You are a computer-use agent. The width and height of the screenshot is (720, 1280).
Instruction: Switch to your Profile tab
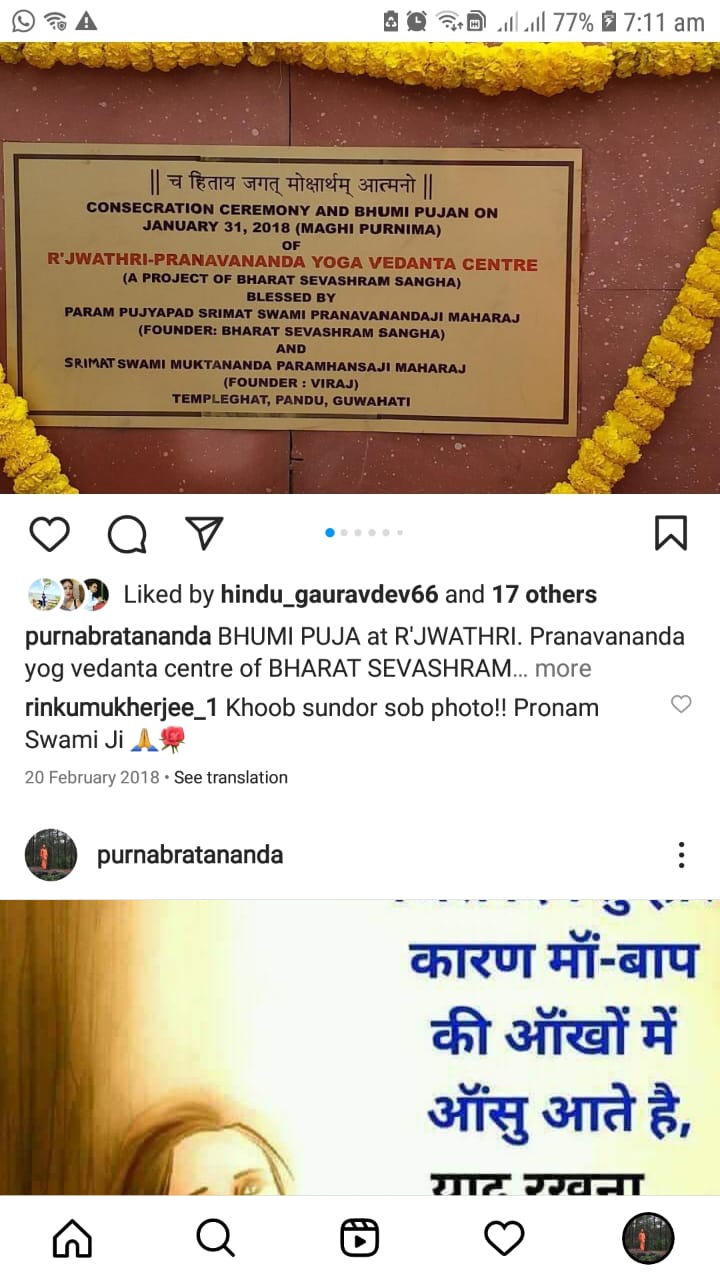click(x=648, y=1239)
